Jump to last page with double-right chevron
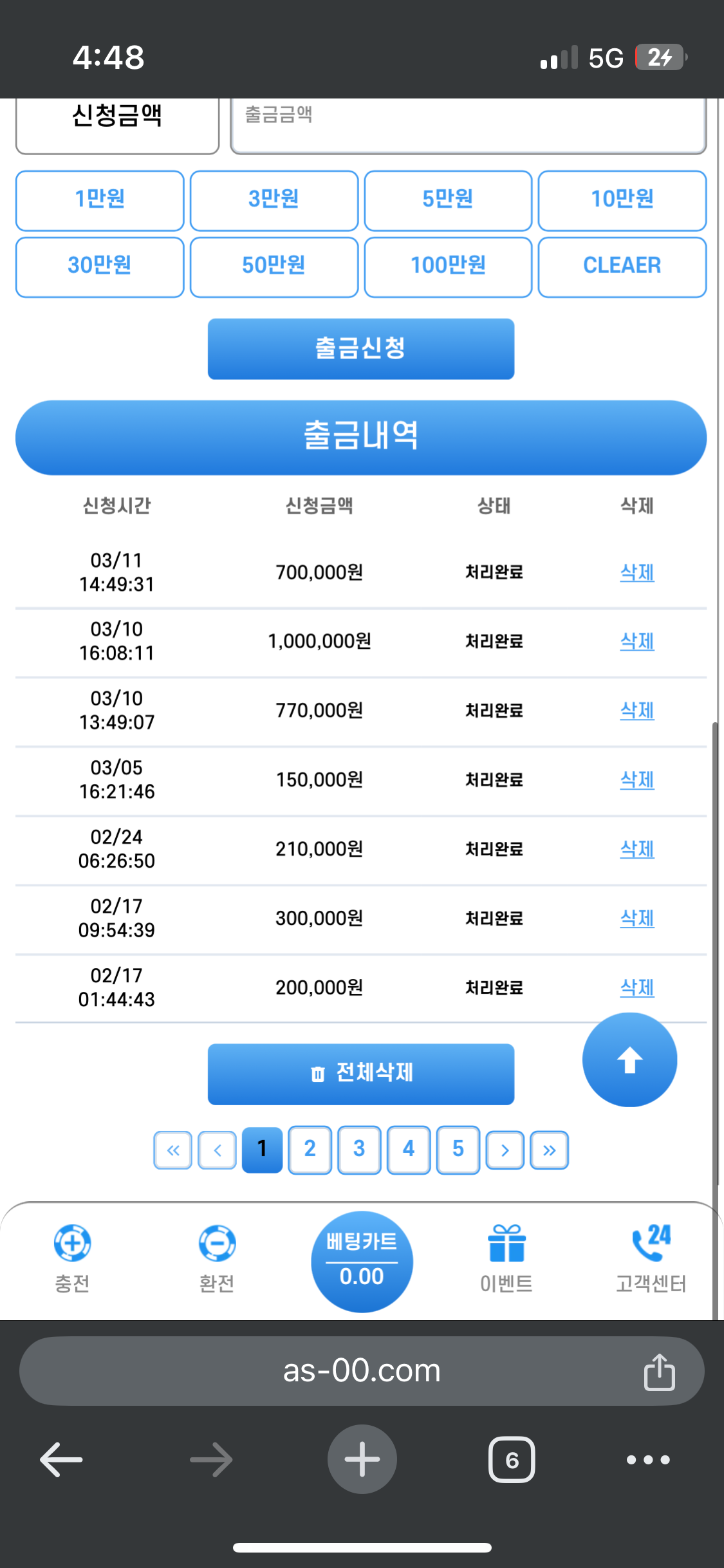Screen dimensions: 724x1568 [549, 1150]
